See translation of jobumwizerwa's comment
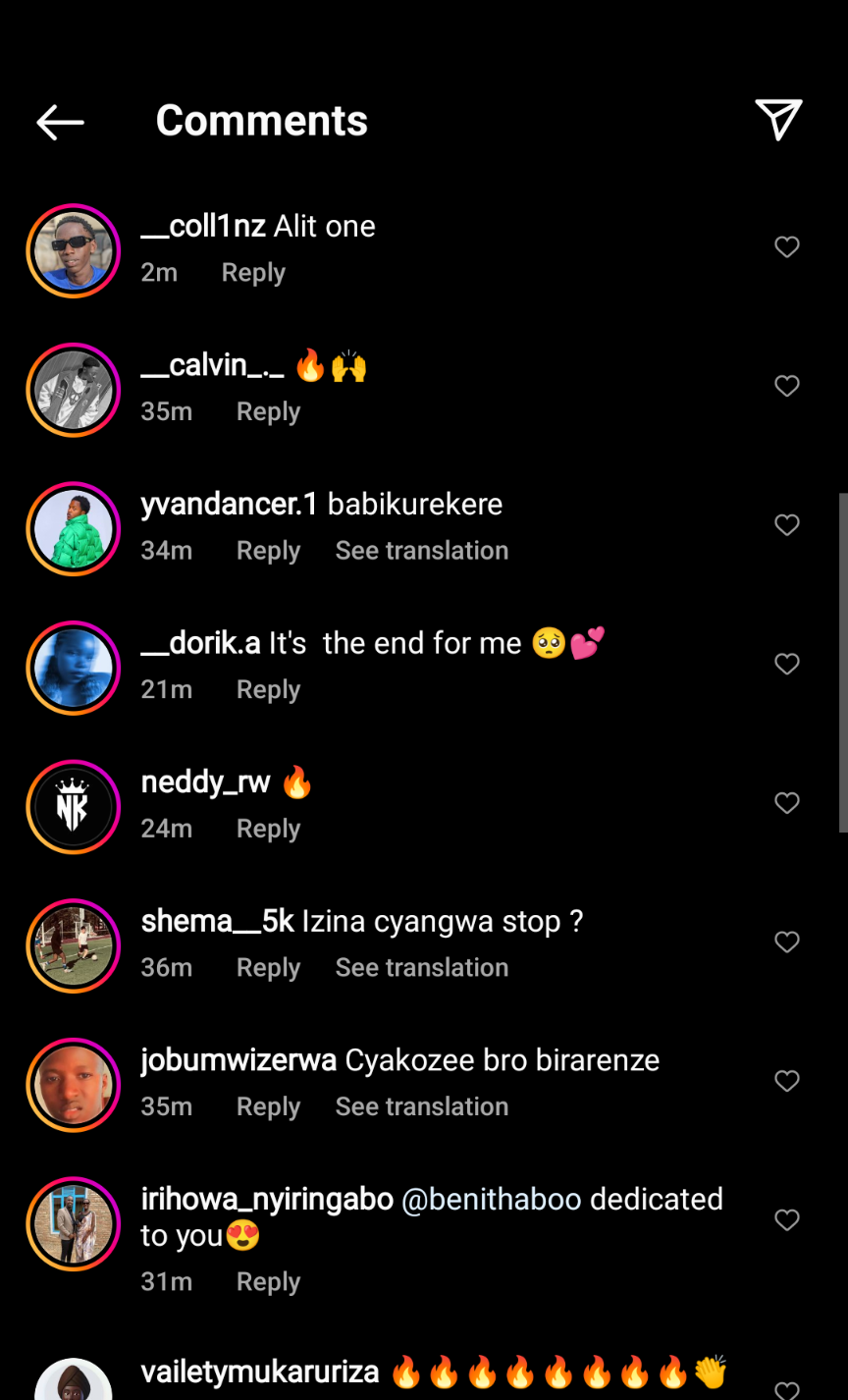Image resolution: width=848 pixels, height=1400 pixels. coord(421,1106)
